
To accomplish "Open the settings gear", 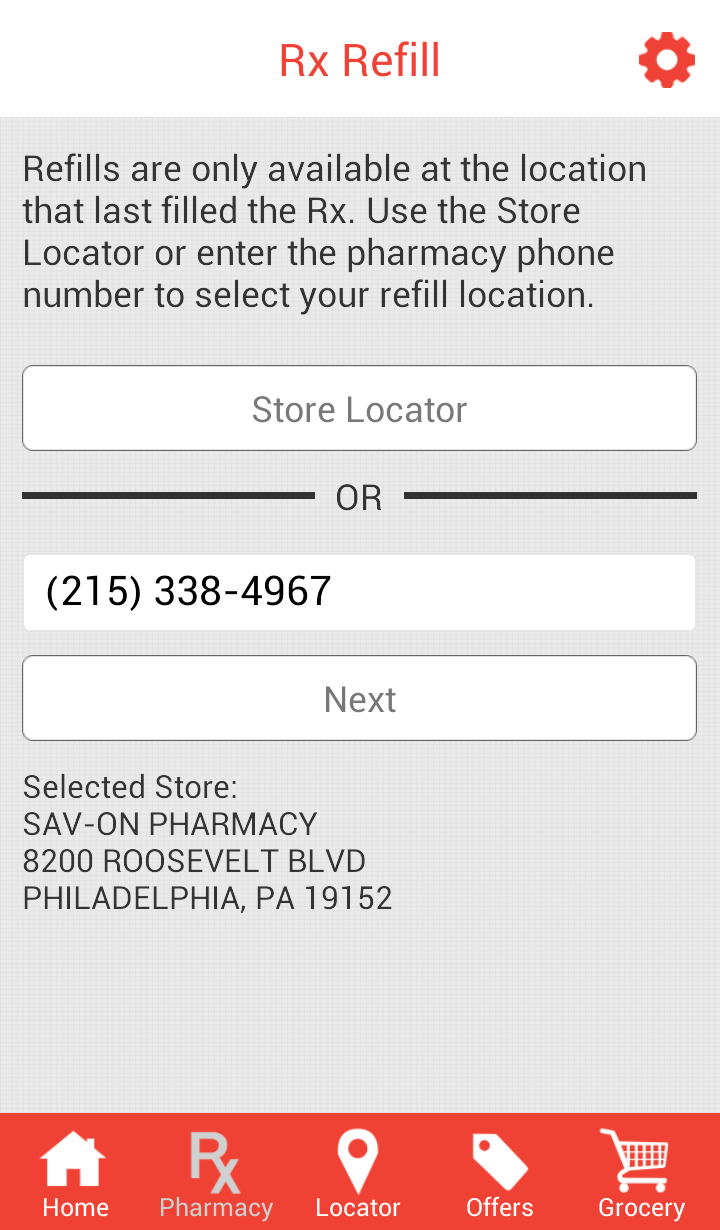I will click(x=666, y=60).
